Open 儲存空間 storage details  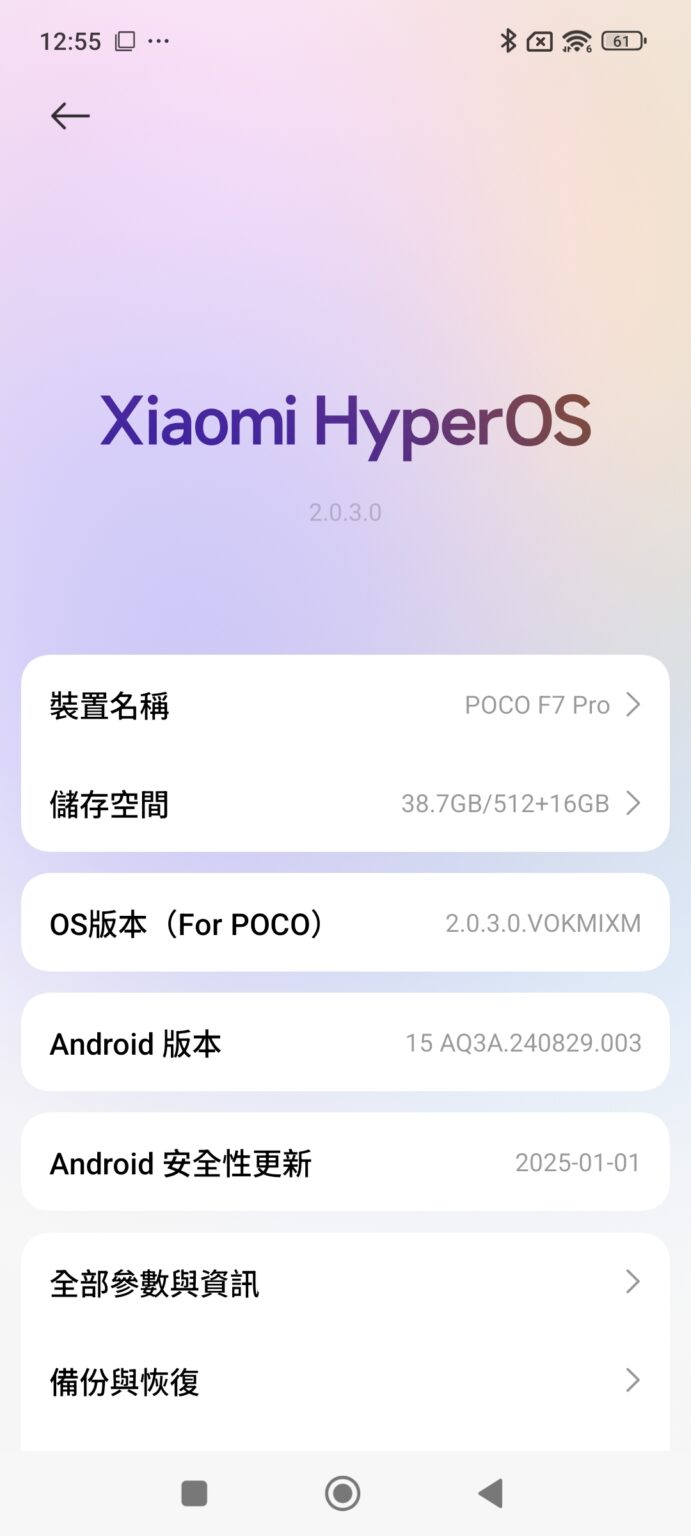345,804
